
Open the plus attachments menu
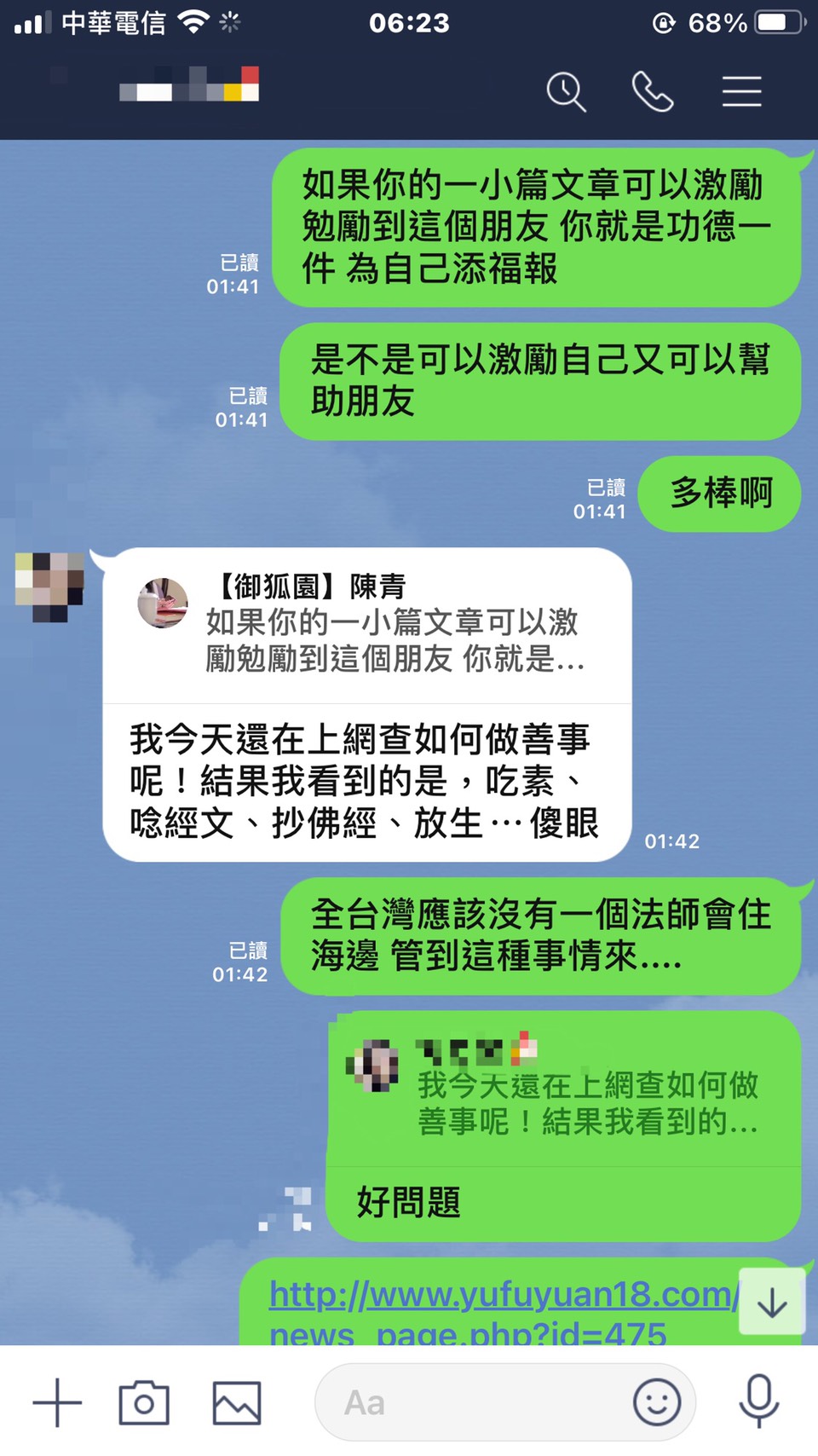coord(57,1402)
